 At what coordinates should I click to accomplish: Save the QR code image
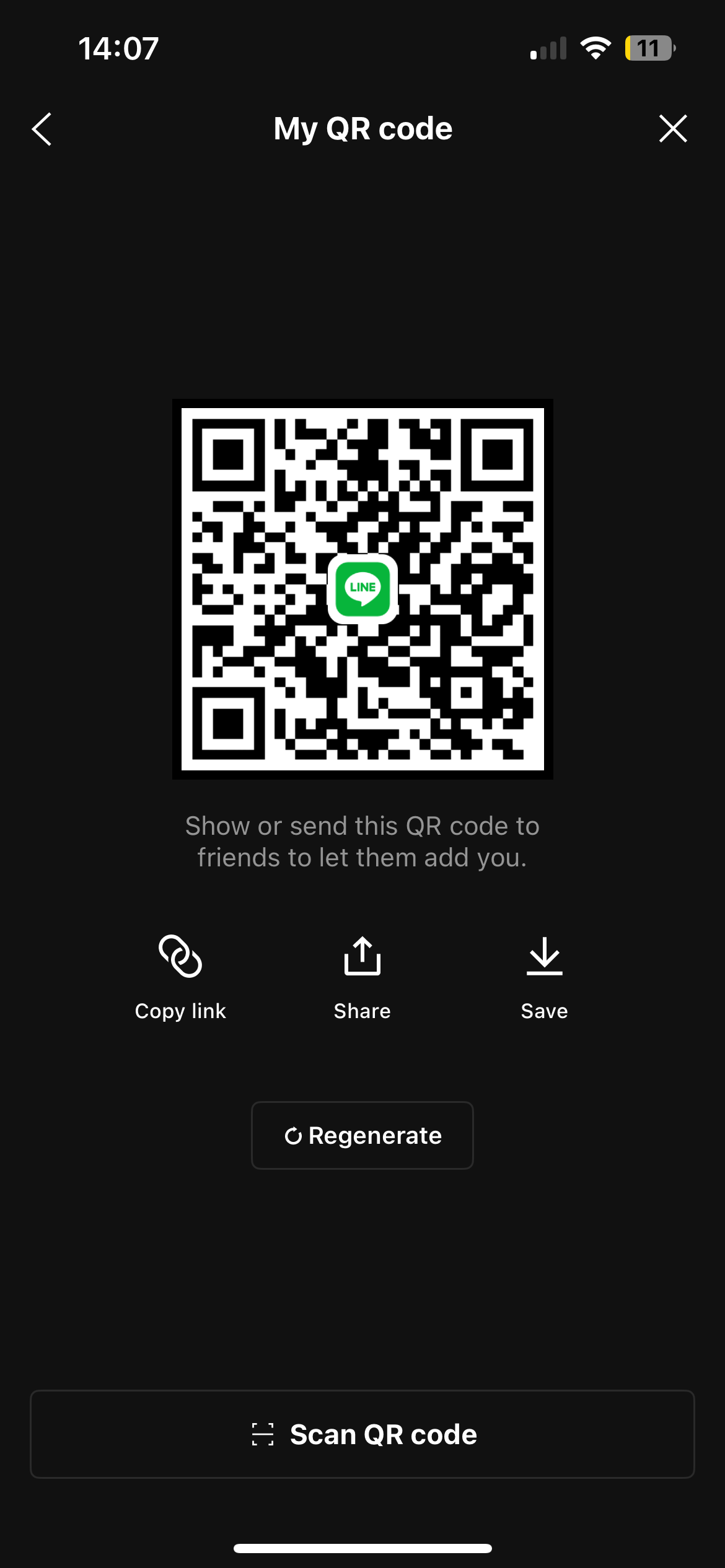(x=544, y=978)
